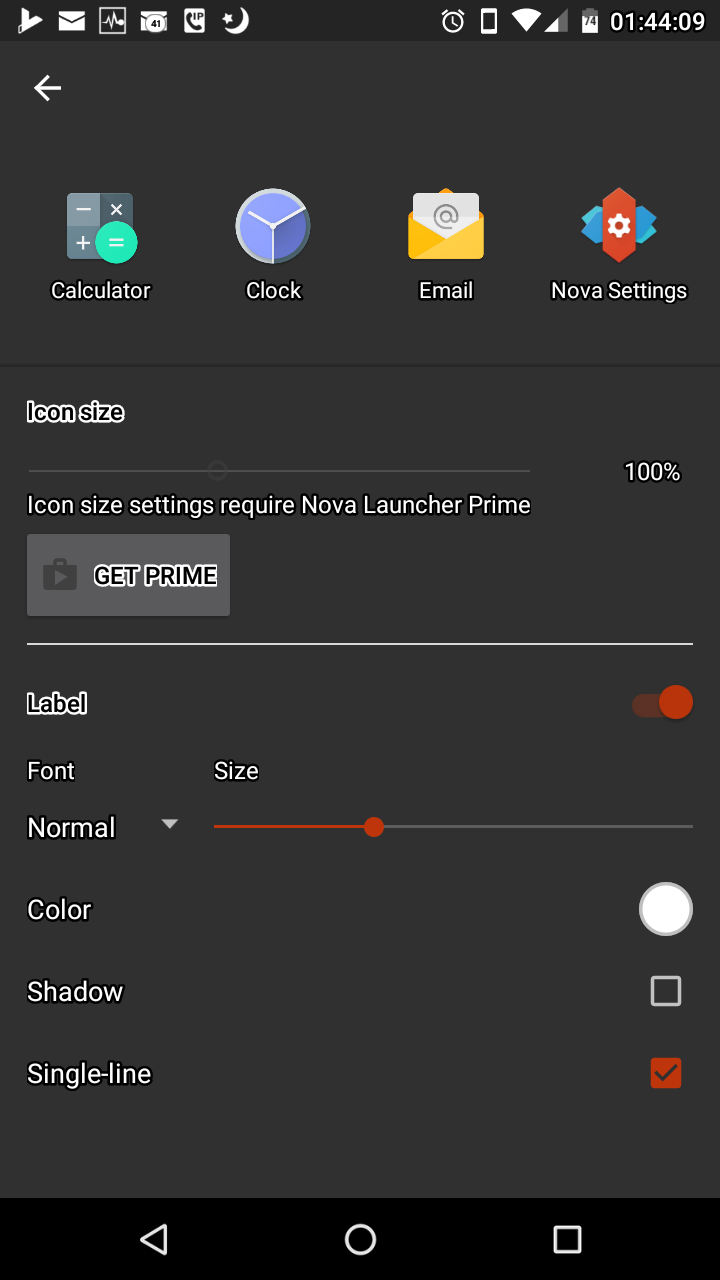This screenshot has height=1280, width=720.
Task: Tap the Get Prime button
Action: tap(128, 575)
